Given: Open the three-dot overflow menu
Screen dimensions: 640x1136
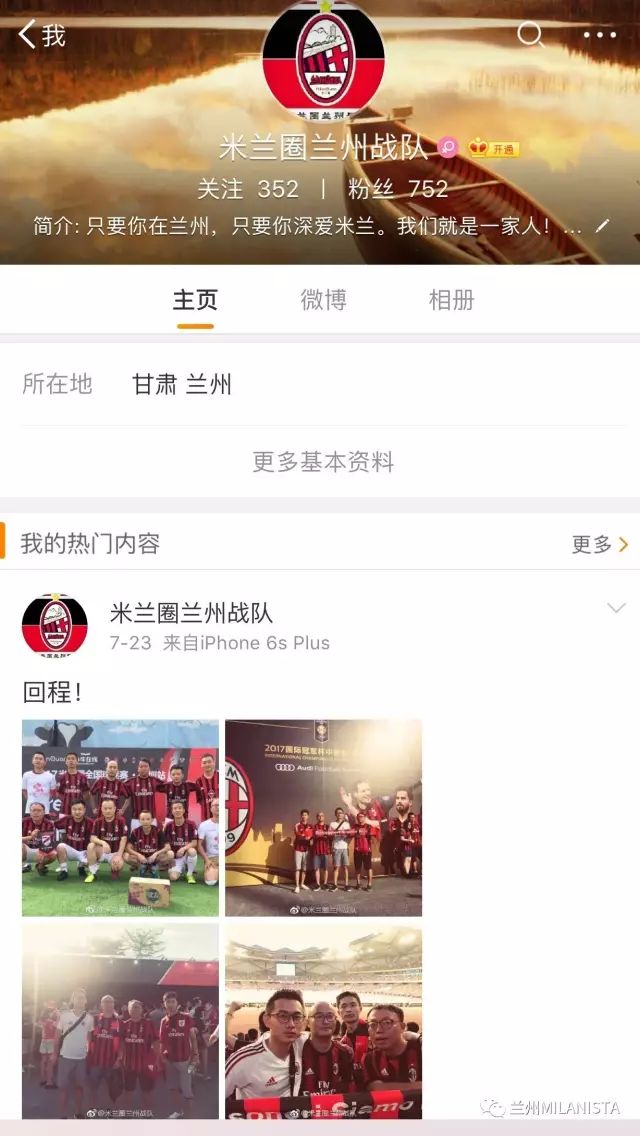Looking at the screenshot, I should click(x=600, y=36).
